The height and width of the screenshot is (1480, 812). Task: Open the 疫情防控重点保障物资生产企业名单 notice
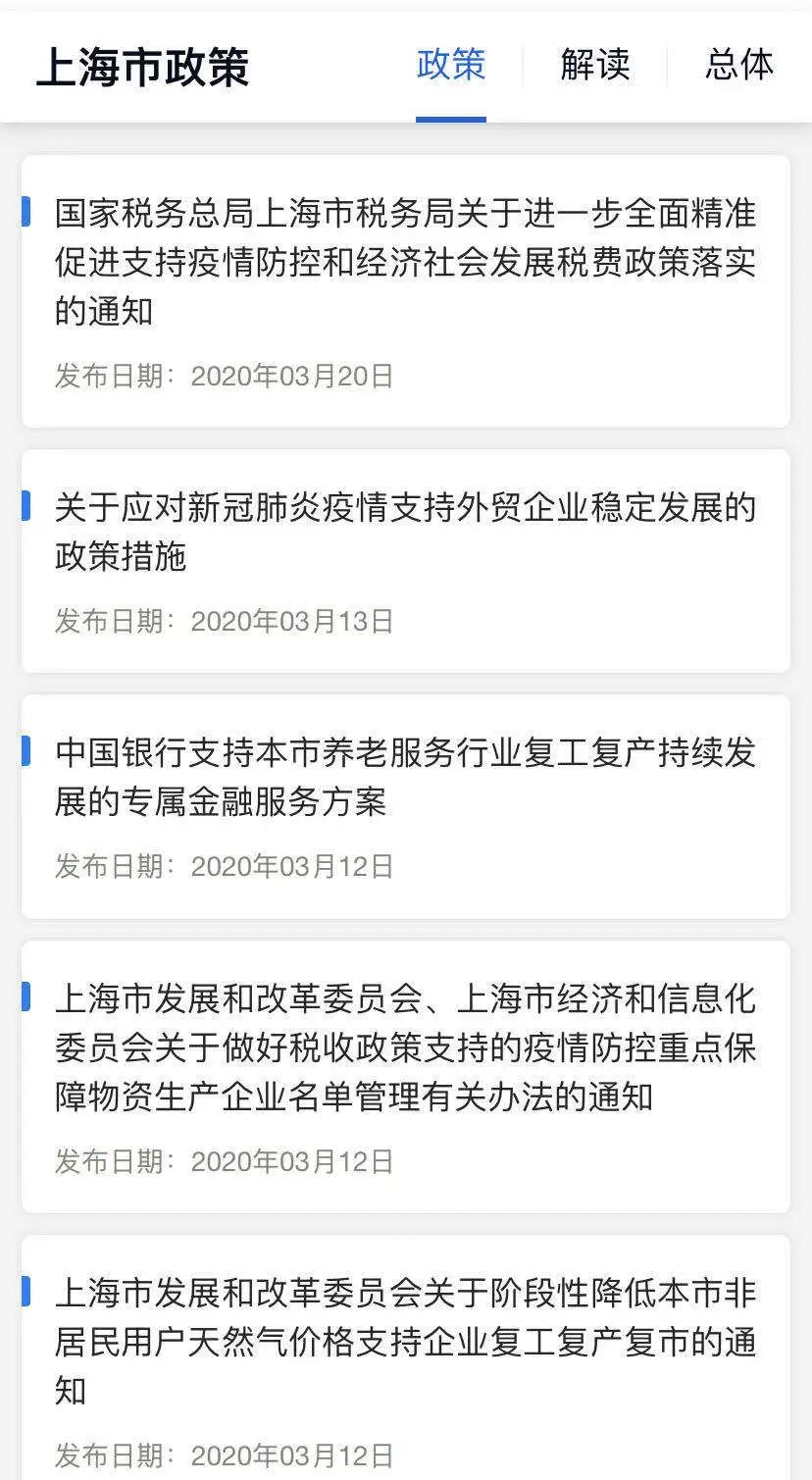(405, 1047)
